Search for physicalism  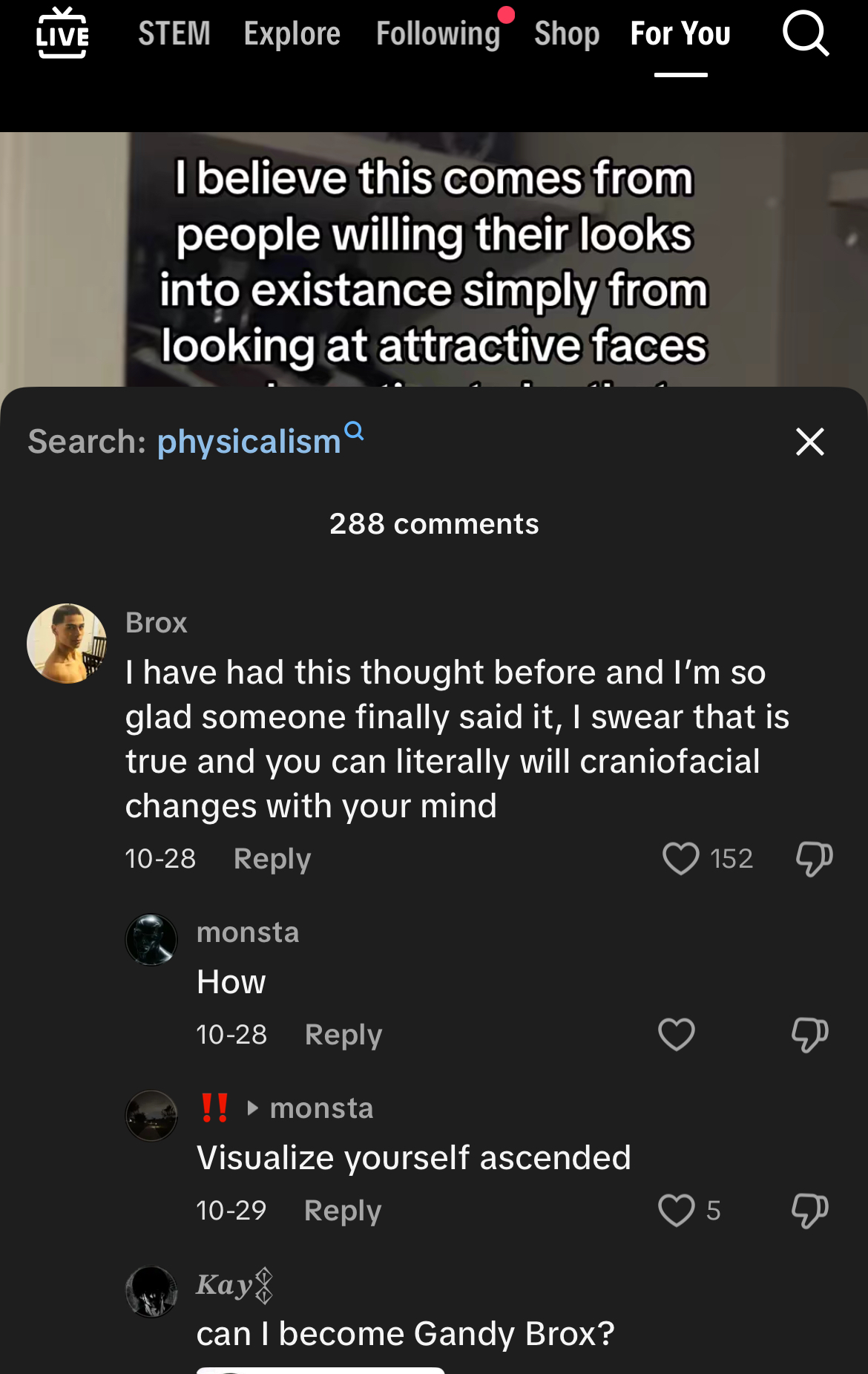tap(249, 442)
